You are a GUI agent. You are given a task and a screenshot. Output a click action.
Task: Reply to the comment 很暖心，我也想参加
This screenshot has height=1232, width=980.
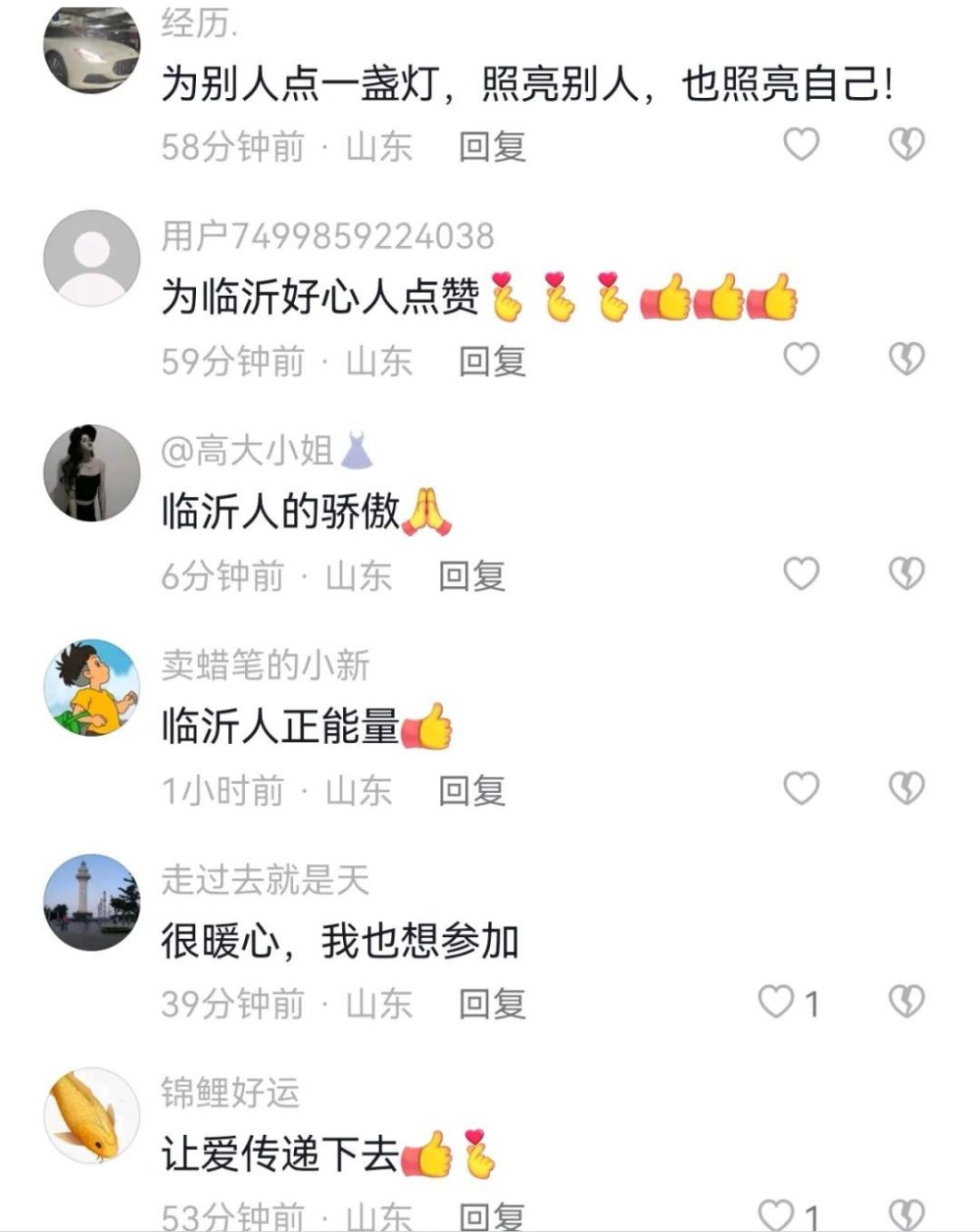click(x=493, y=1004)
